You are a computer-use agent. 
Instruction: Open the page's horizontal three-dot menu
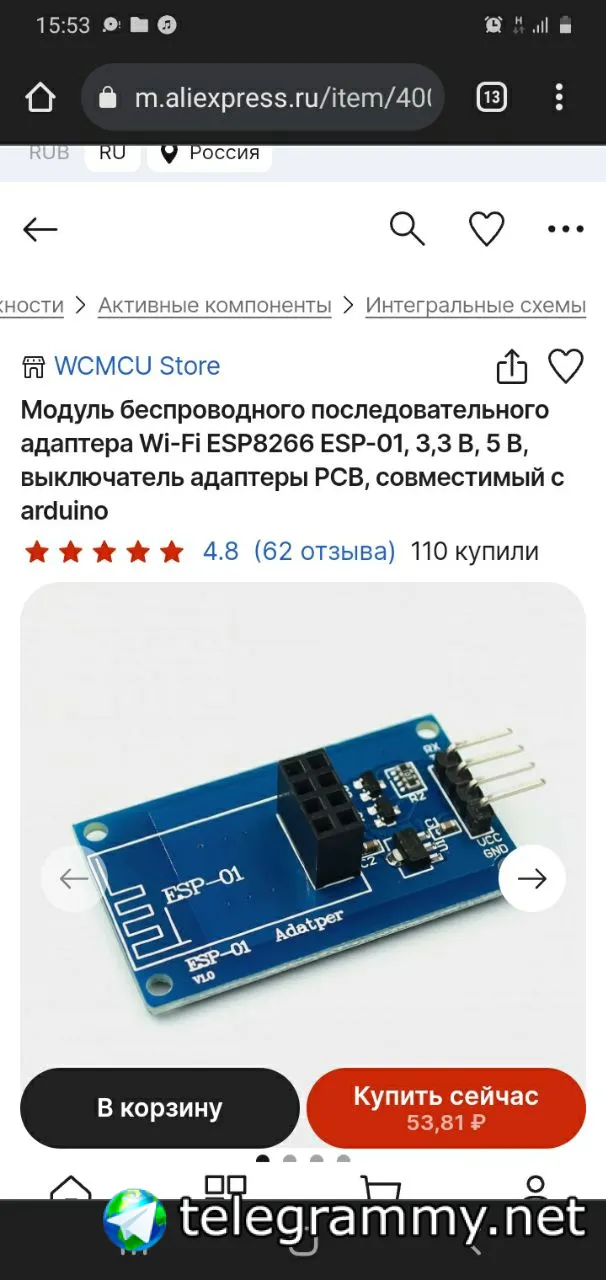pos(565,230)
